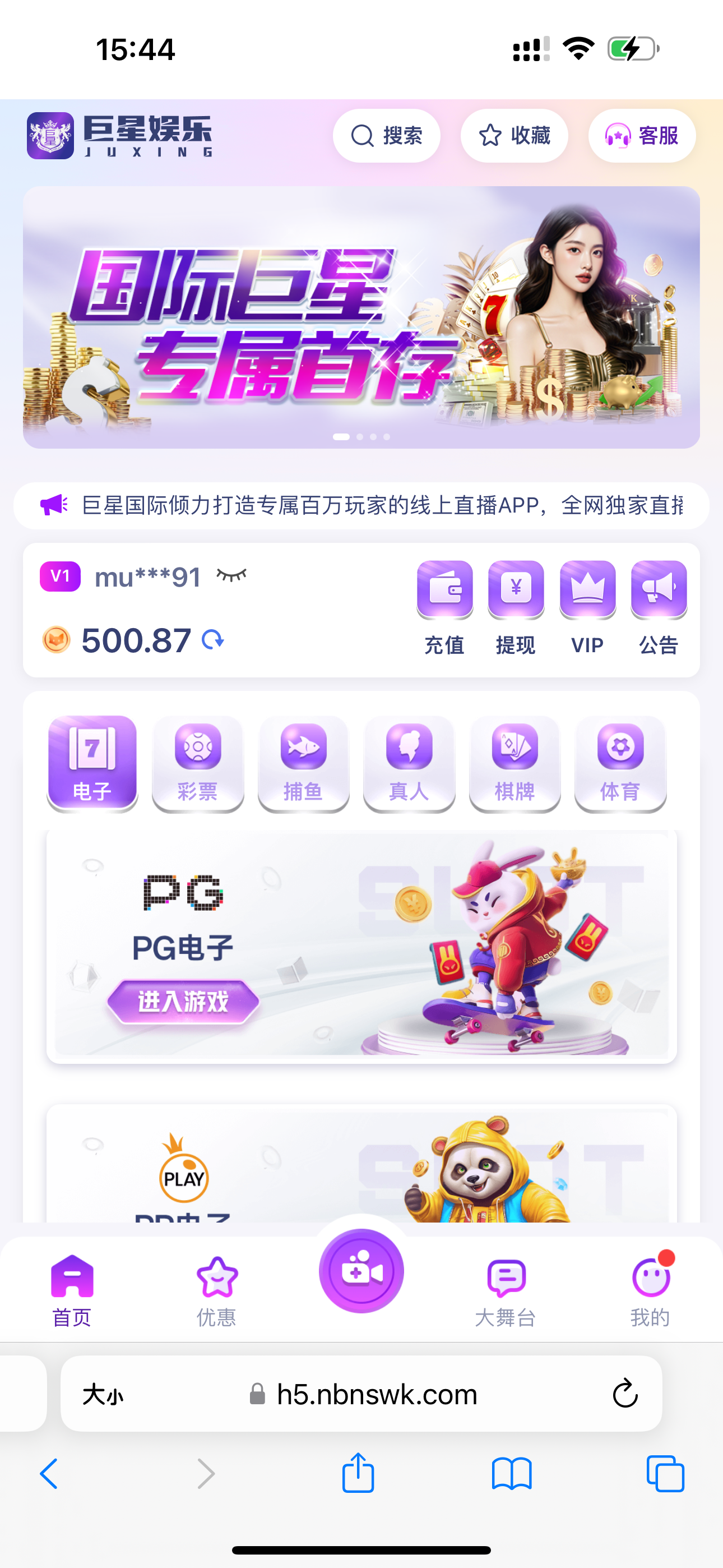
Task: Open the 国际巨星专属首存 banner
Action: 361,317
